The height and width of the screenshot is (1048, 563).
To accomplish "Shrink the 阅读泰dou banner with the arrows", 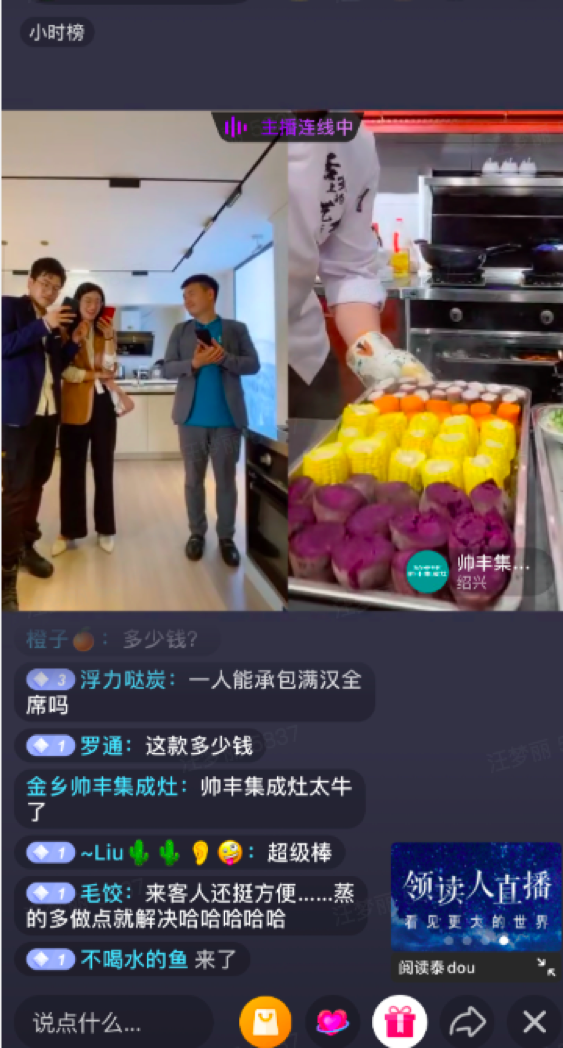I will pyautogui.click(x=546, y=966).
